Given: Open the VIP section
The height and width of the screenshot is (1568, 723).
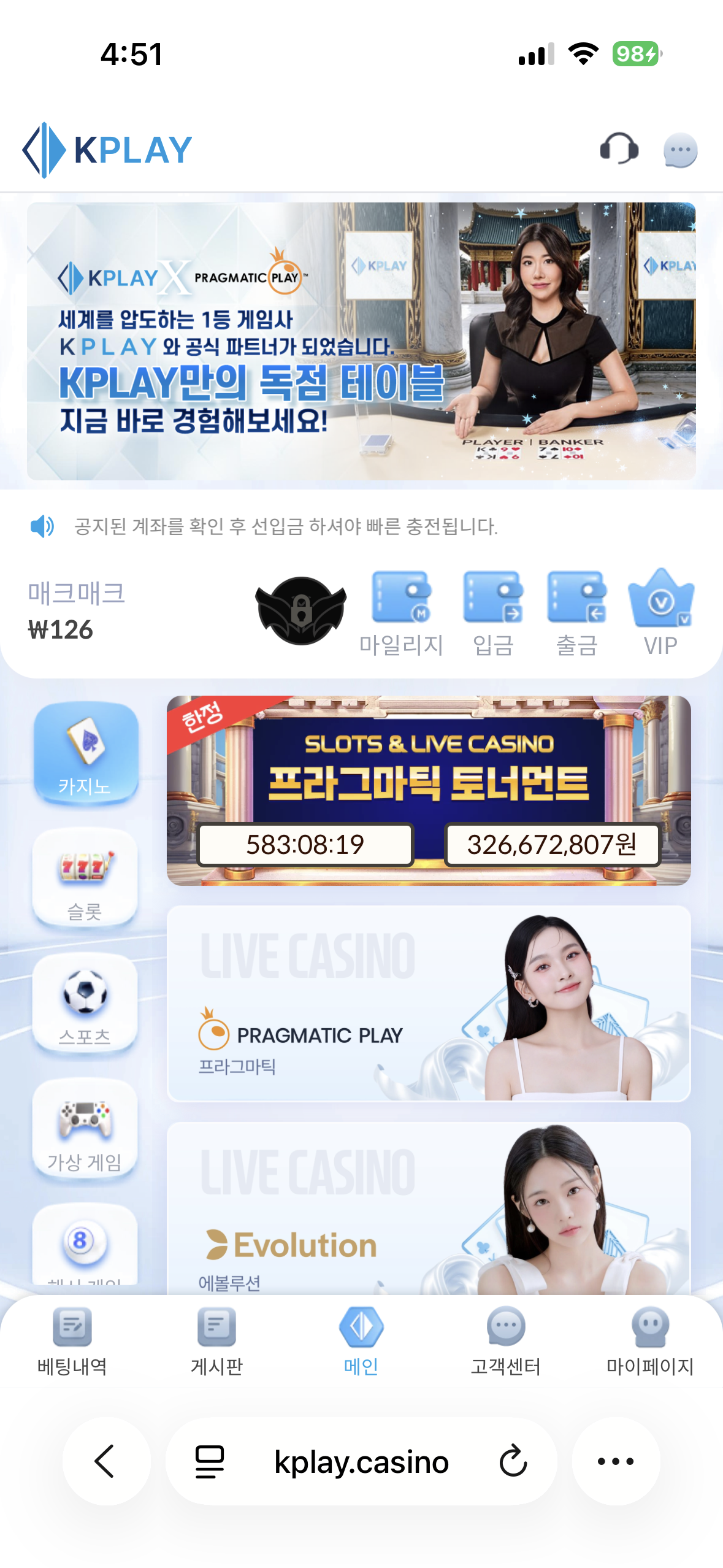Looking at the screenshot, I should (x=660, y=612).
